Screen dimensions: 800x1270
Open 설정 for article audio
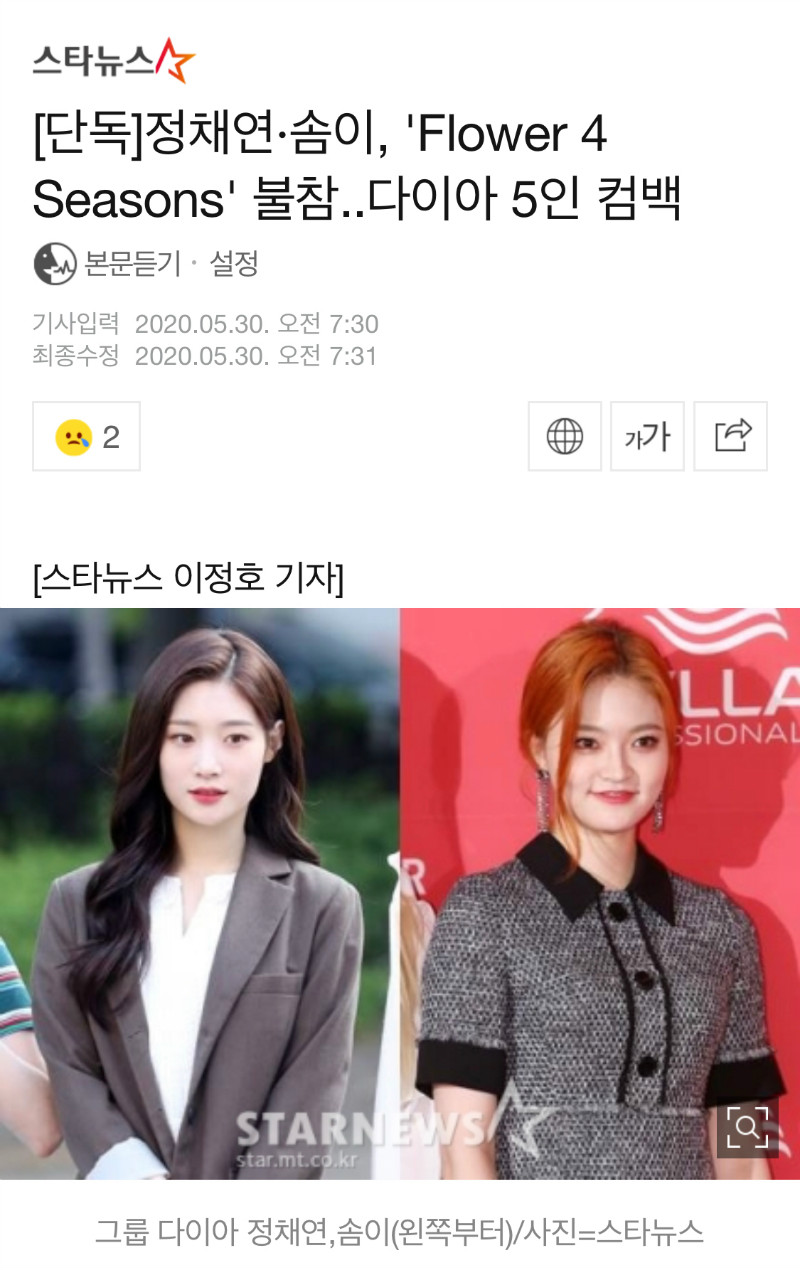(x=234, y=264)
